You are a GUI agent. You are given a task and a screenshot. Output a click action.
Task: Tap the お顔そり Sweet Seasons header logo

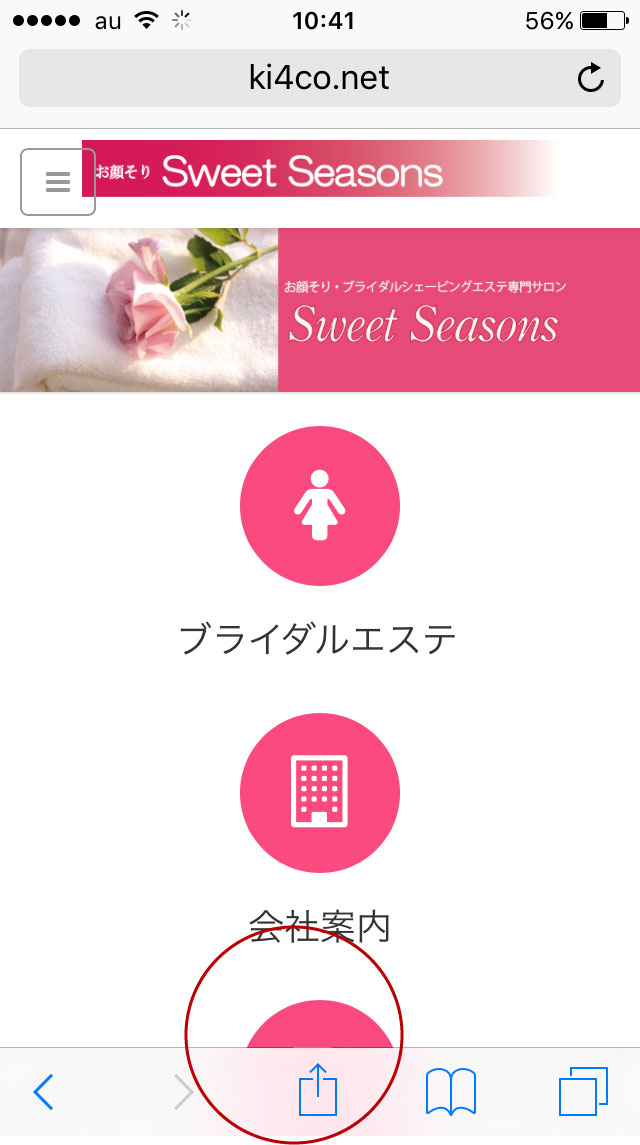tap(319, 169)
